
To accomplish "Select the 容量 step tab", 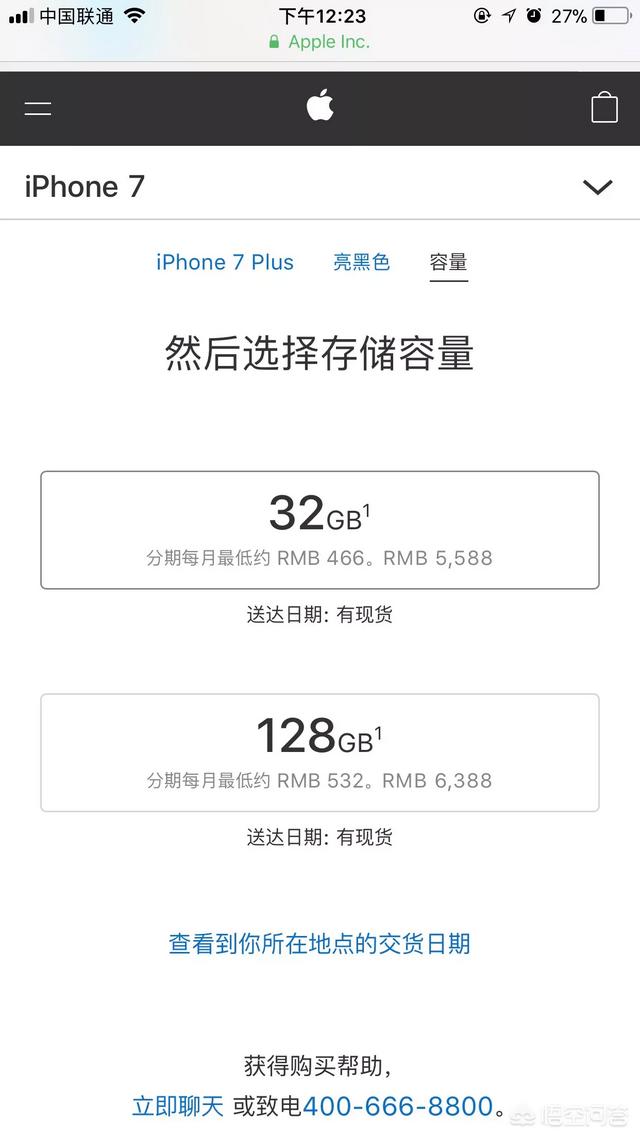I will (x=449, y=262).
